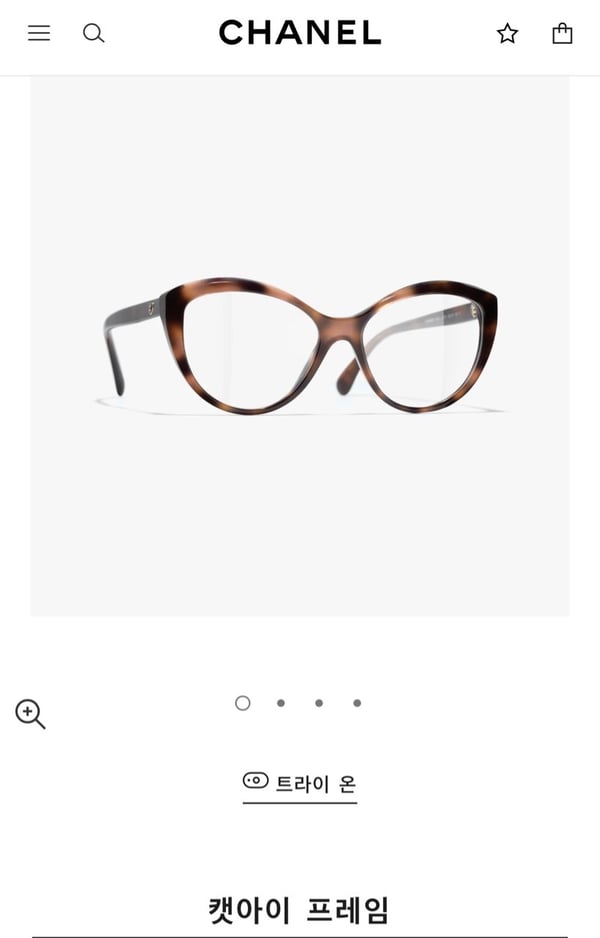The width and height of the screenshot is (600, 938).
Task: Open the hamburger menu
Action: click(39, 33)
